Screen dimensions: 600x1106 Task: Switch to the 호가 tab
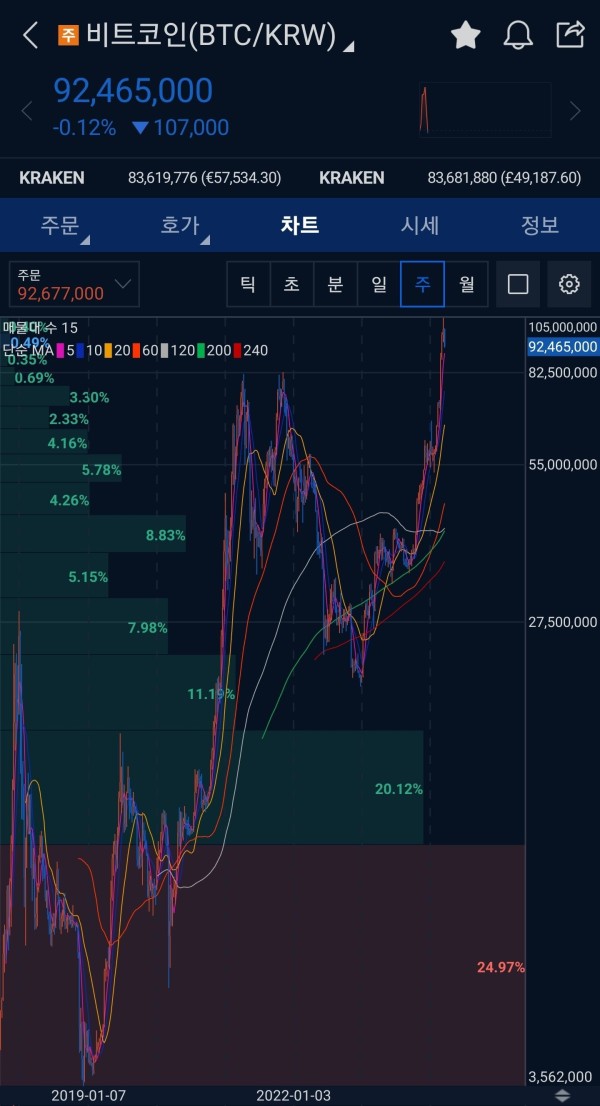[x=180, y=225]
